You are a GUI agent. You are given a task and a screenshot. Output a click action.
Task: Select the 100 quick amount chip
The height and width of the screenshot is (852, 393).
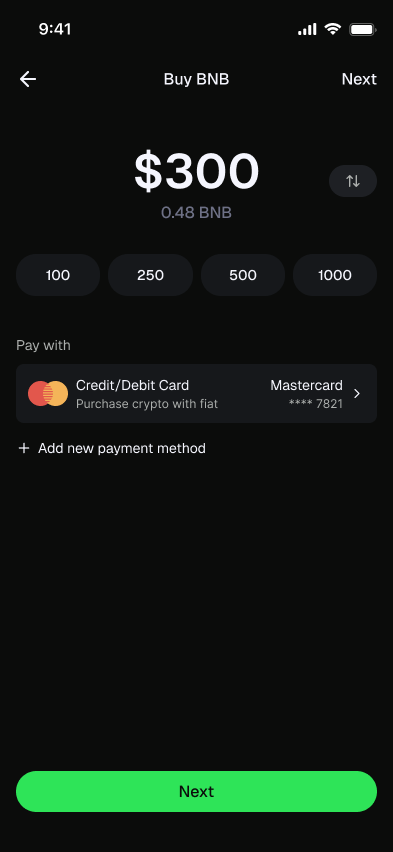coord(58,275)
